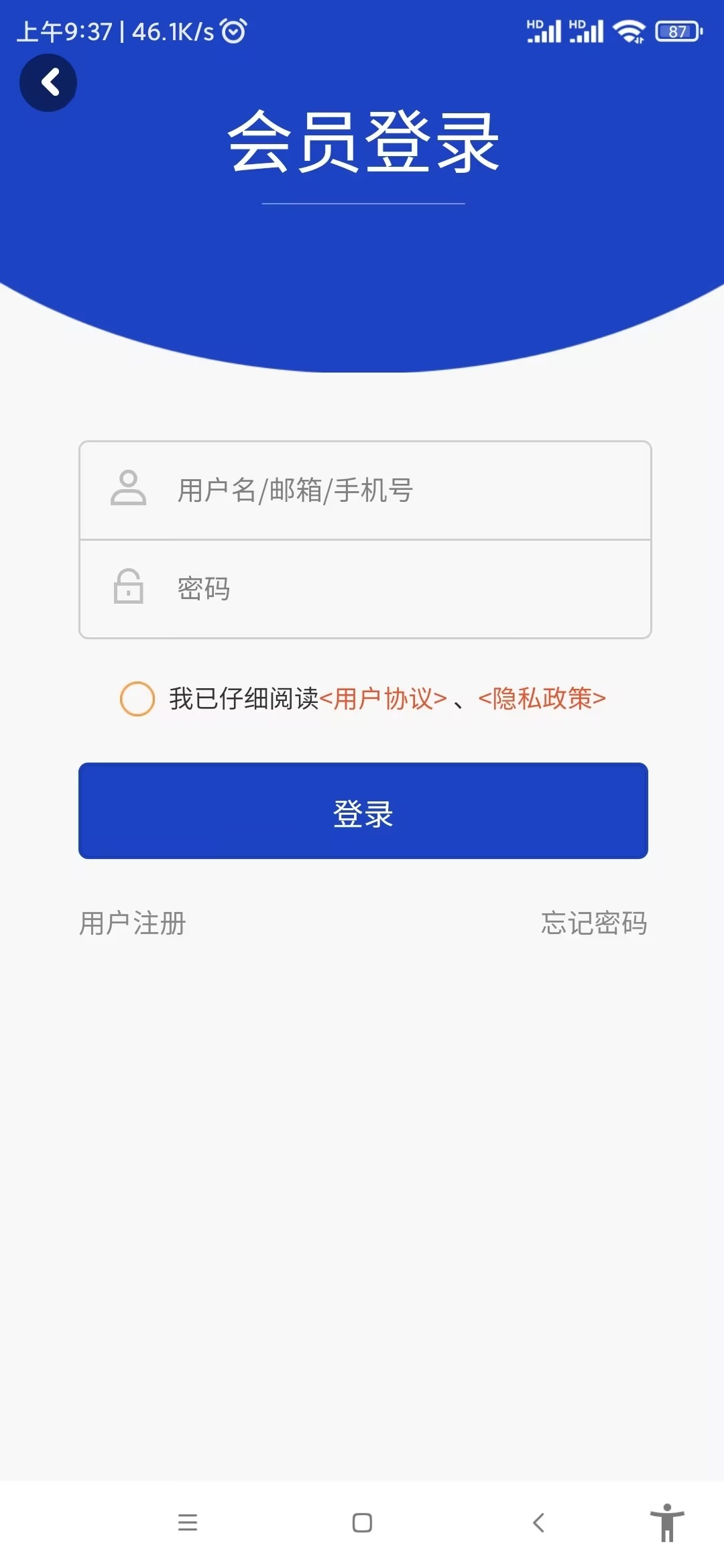724x1568 pixels.
Task: Check the agreement circle before 我已仔细阅读
Action: pos(137,699)
